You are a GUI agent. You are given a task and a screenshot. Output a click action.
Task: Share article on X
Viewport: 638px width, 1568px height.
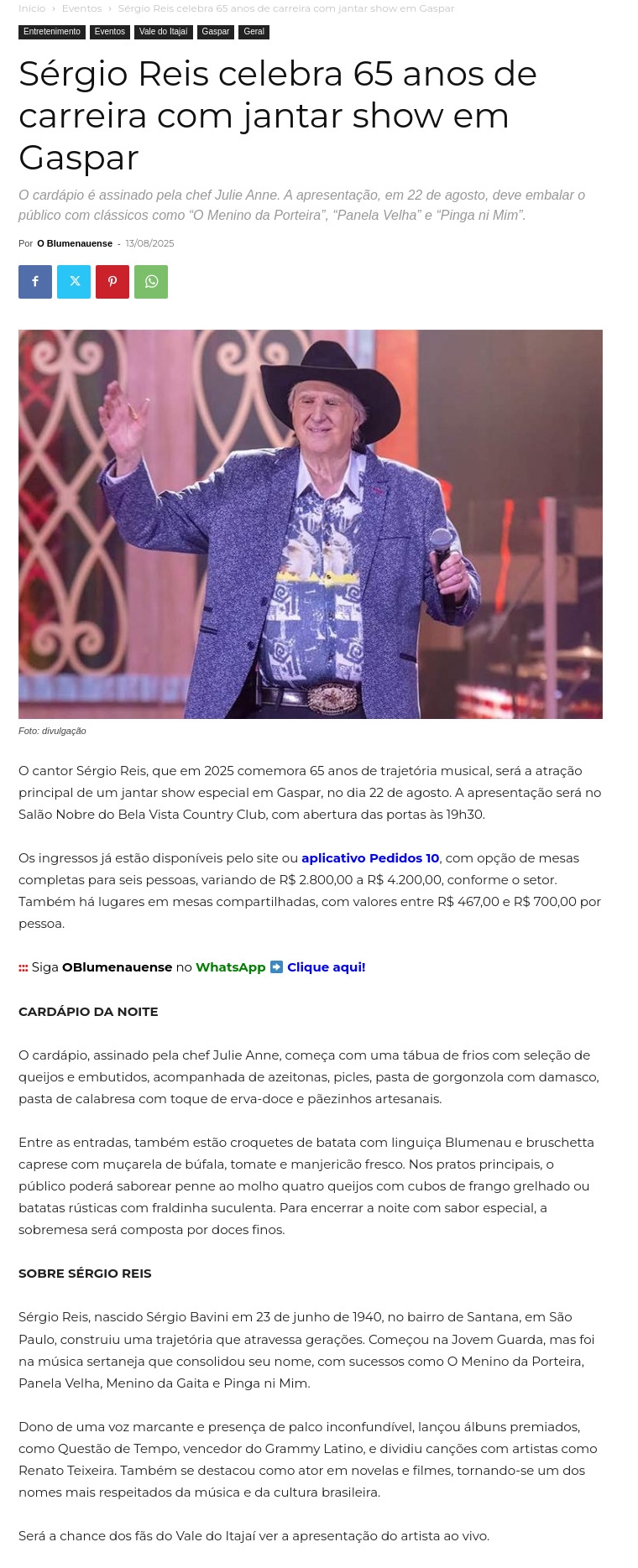74,282
